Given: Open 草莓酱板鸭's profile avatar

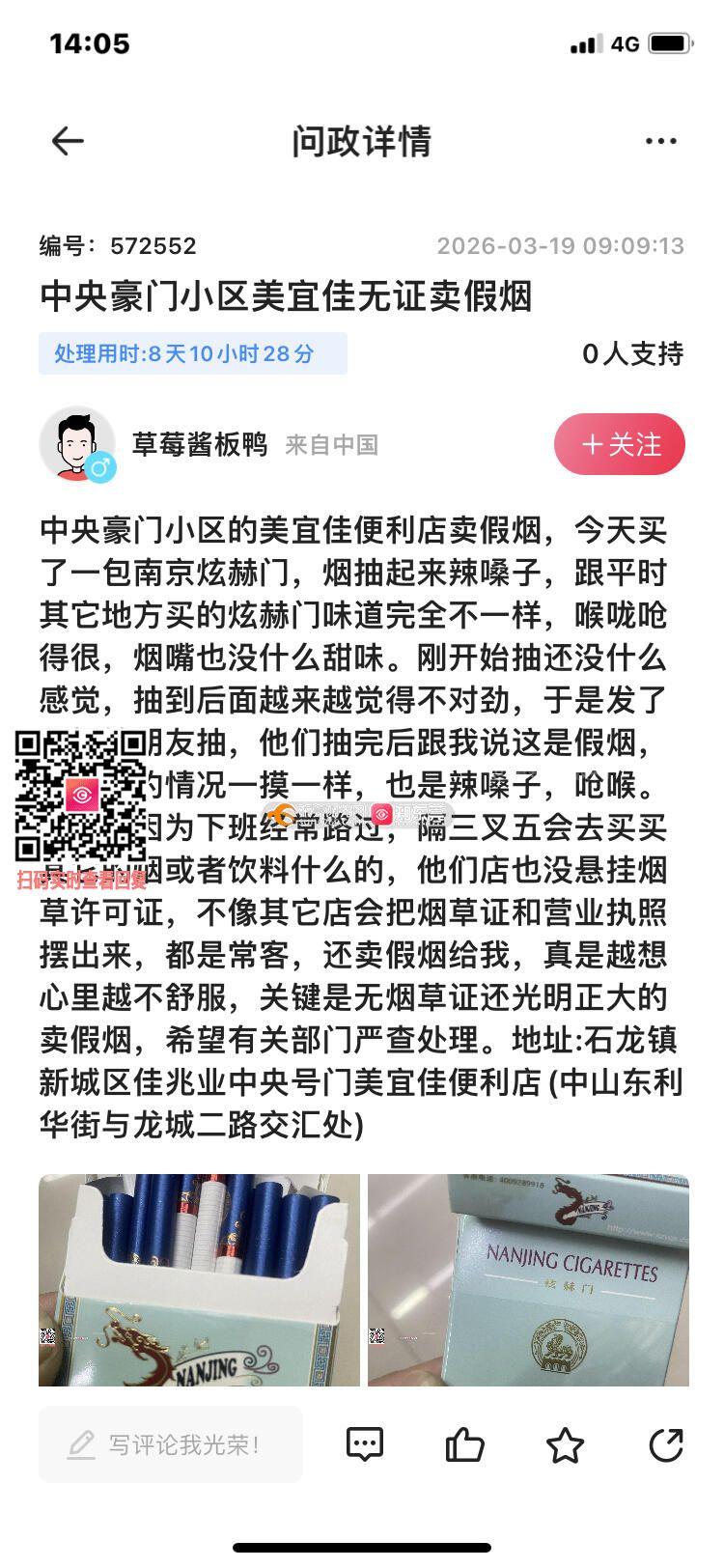Looking at the screenshot, I should (76, 444).
